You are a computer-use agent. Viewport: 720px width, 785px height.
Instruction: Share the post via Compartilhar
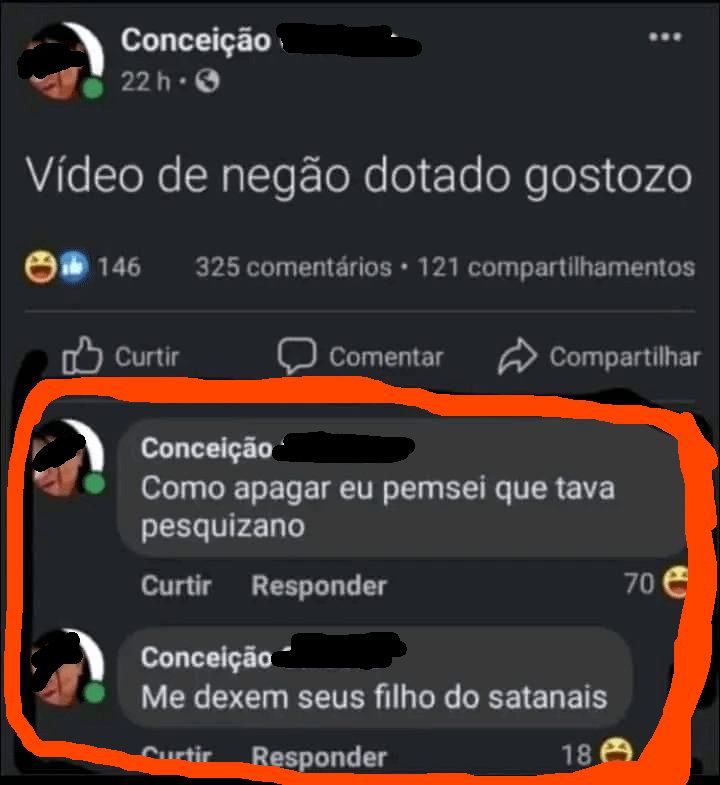tap(599, 357)
